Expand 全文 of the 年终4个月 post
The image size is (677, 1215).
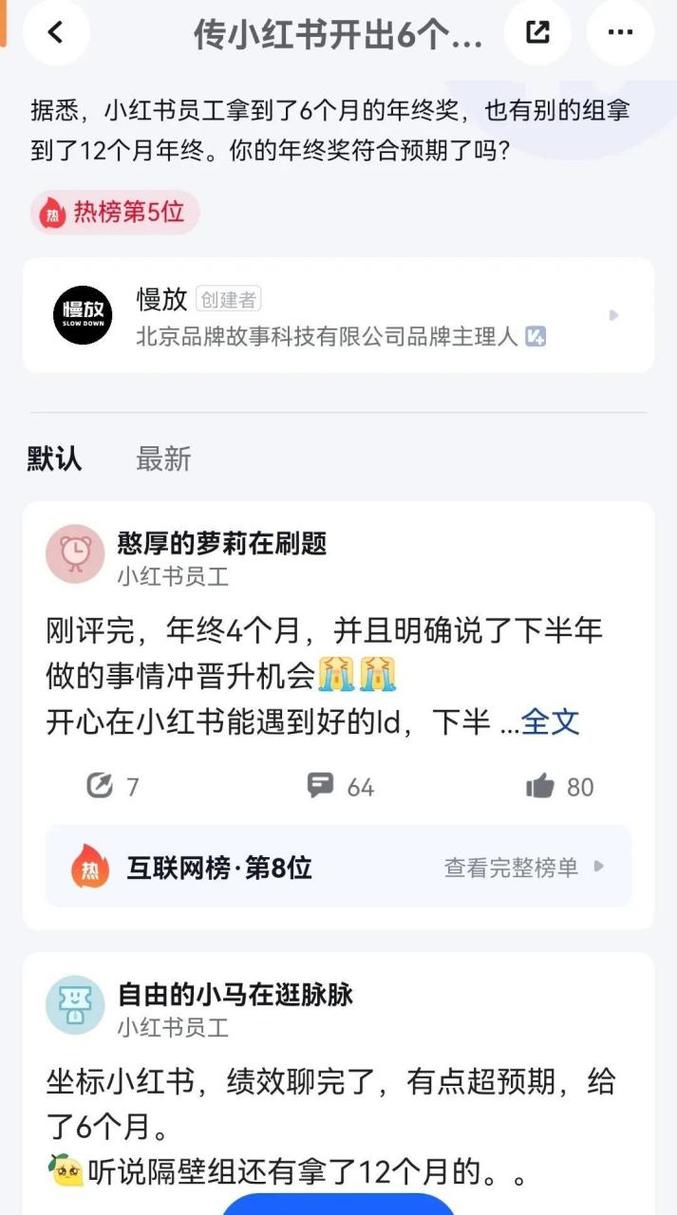point(551,722)
